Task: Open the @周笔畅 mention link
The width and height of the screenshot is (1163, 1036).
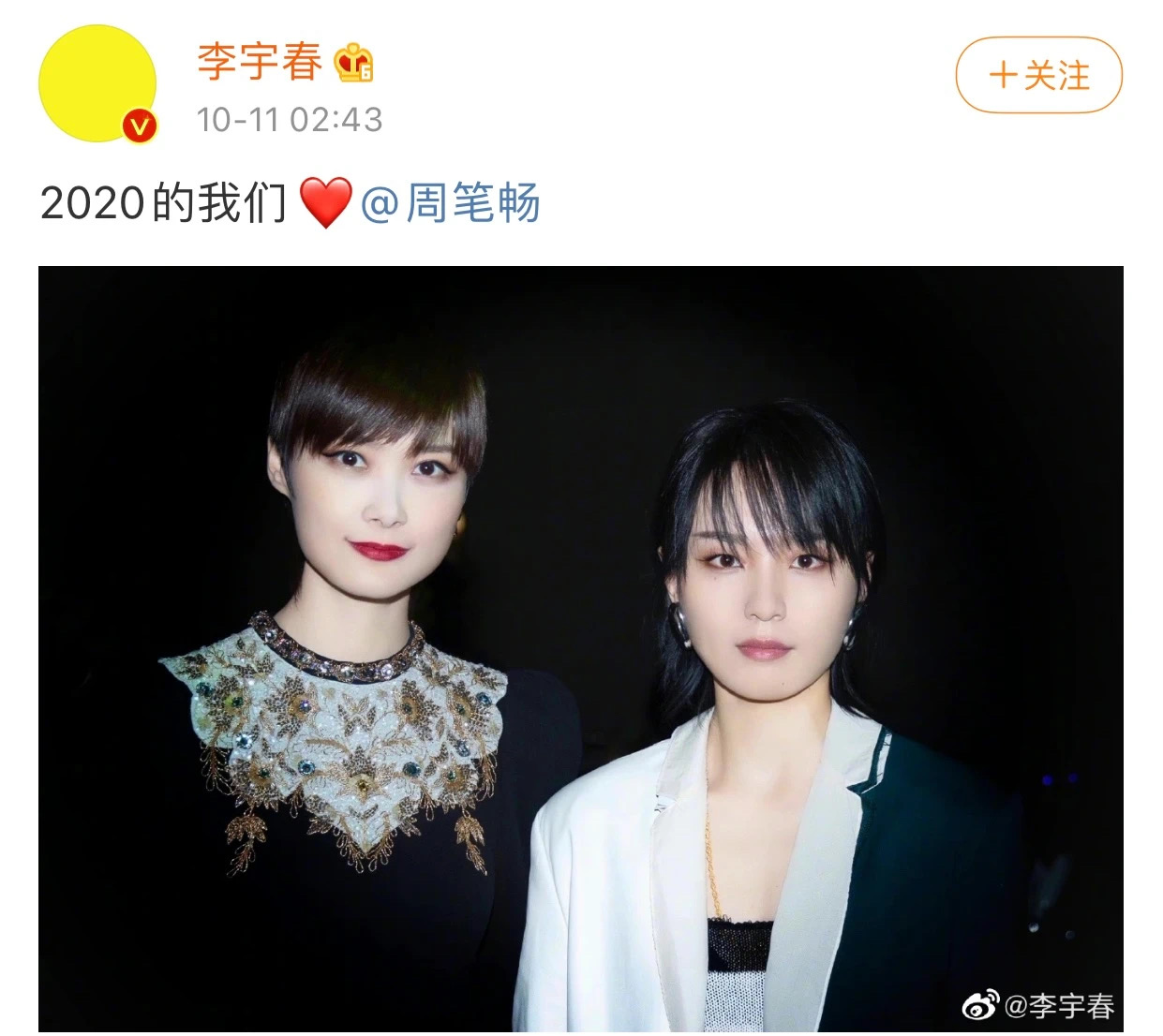Action: click(451, 203)
